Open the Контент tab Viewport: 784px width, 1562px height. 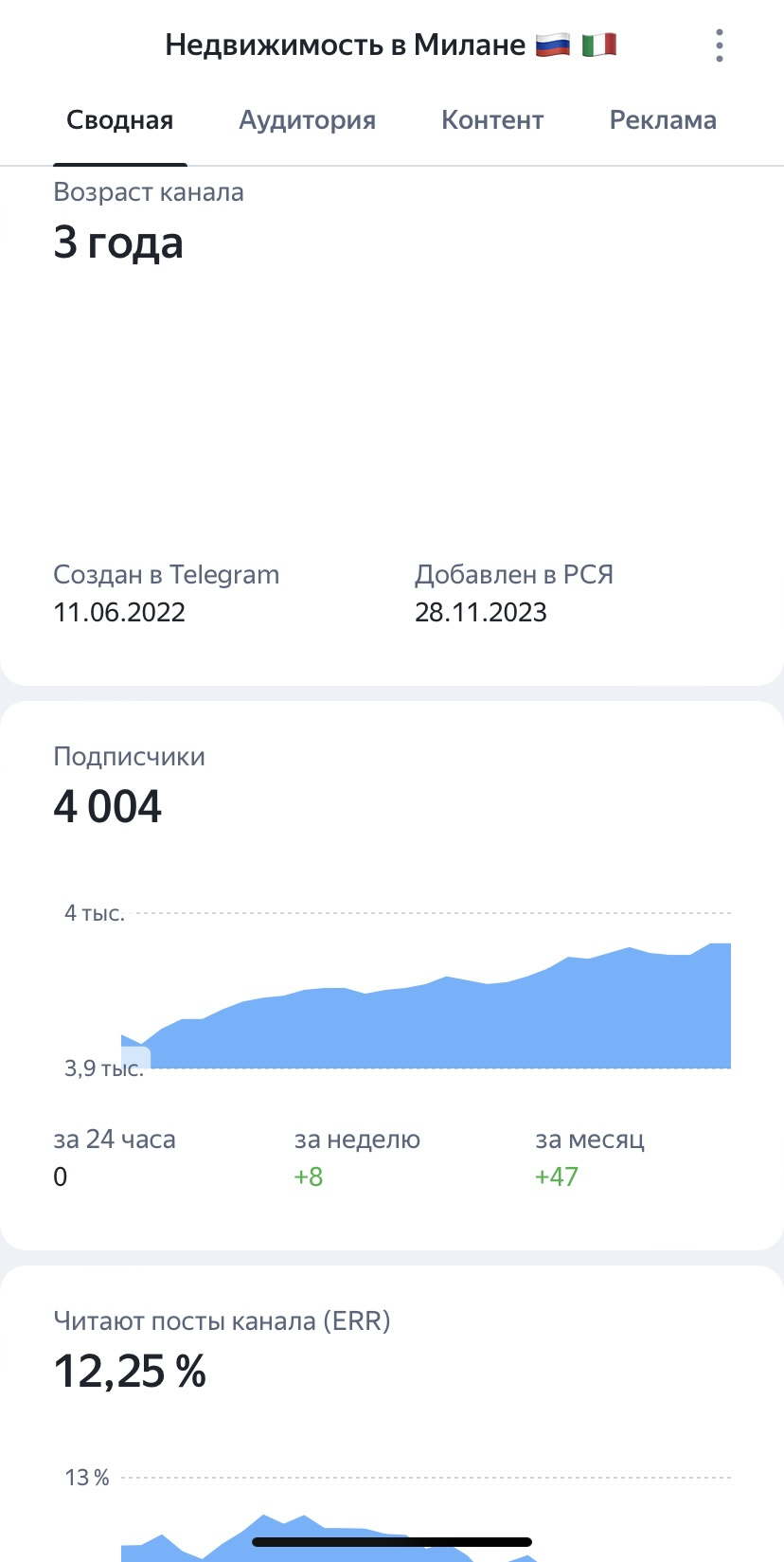tap(492, 120)
